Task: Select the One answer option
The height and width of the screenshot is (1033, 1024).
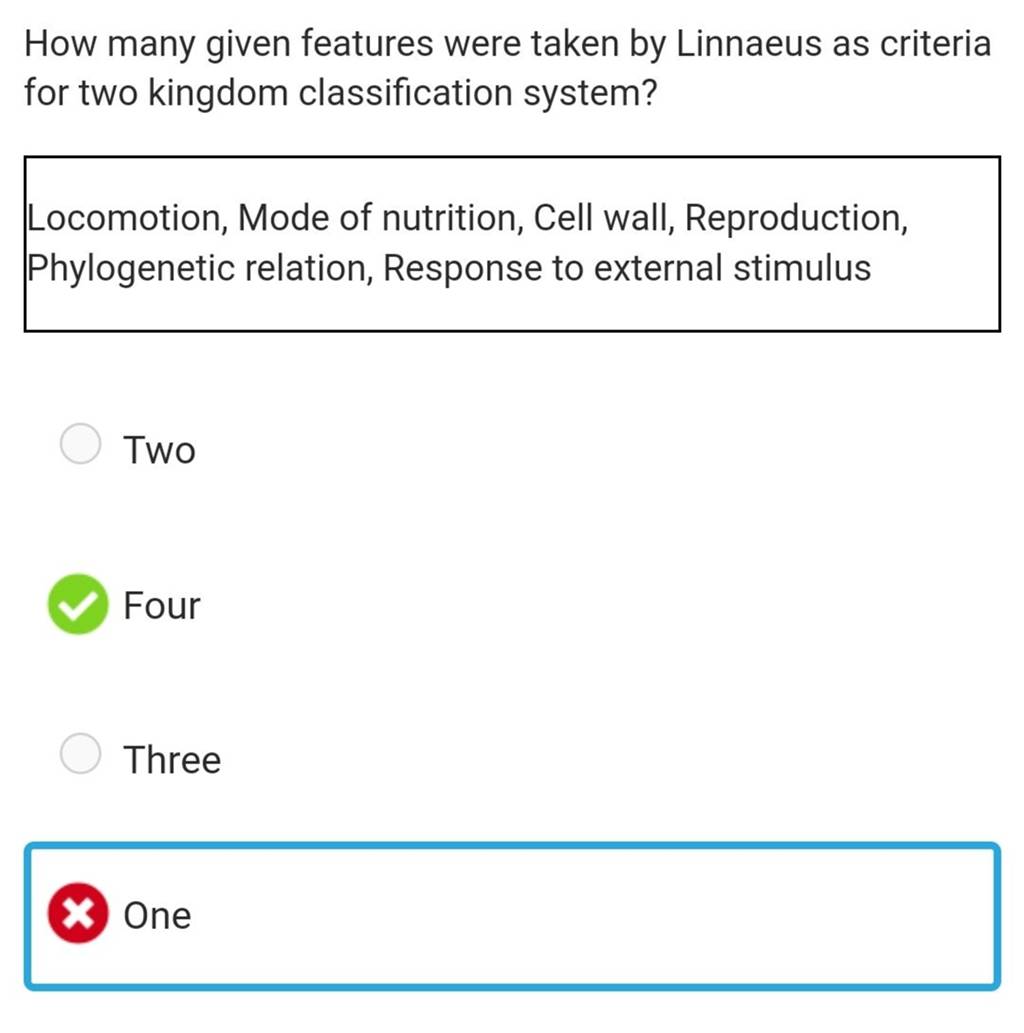Action: [157, 913]
